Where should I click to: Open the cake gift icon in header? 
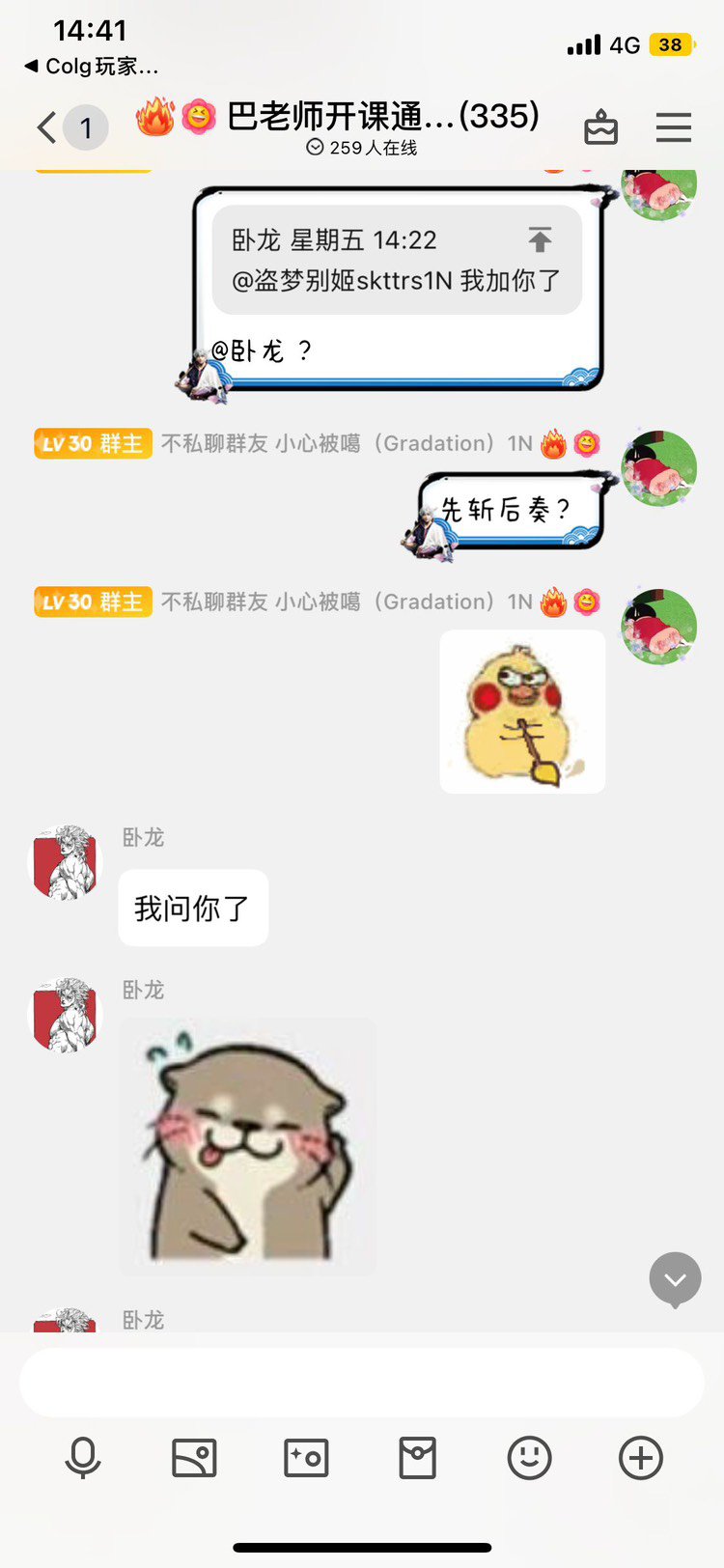(600, 127)
